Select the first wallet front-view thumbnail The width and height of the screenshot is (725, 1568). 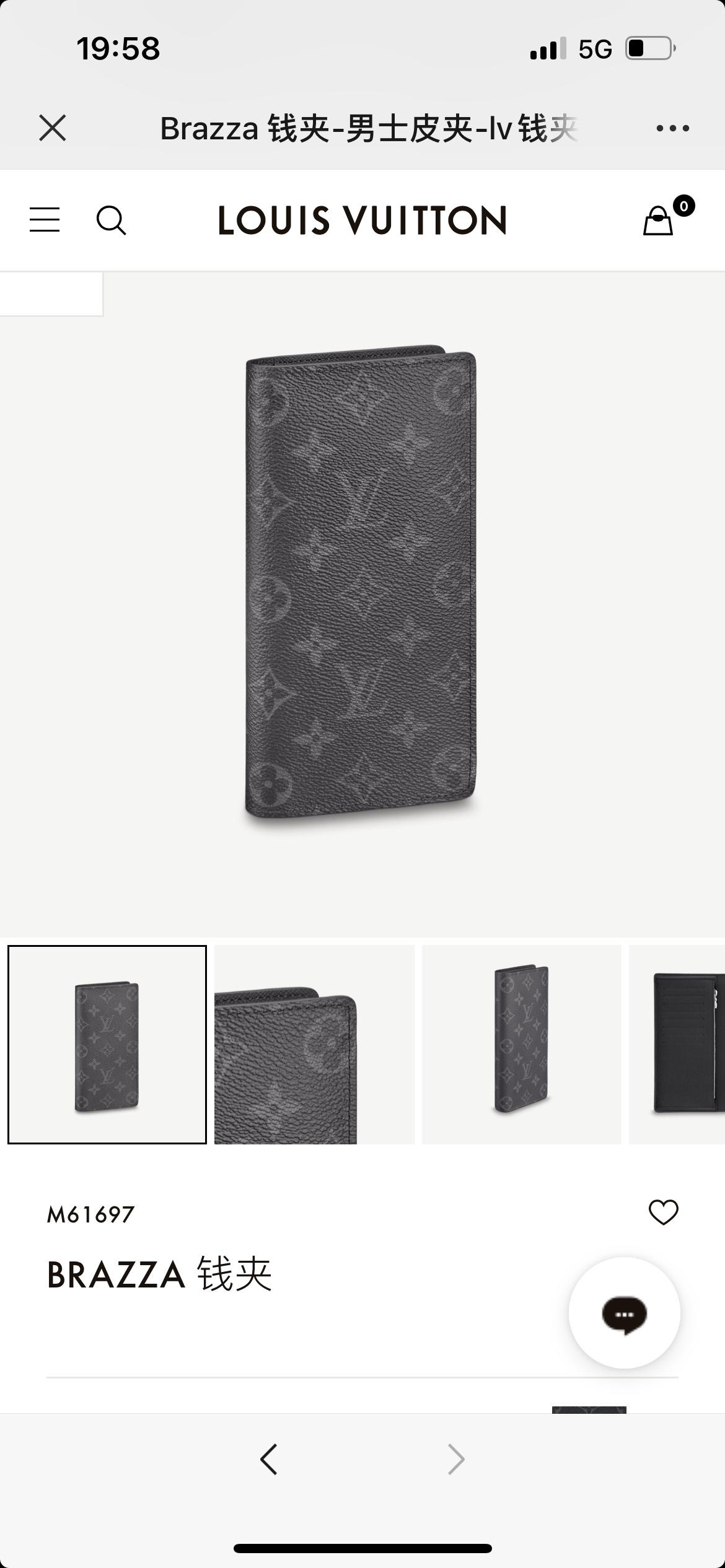107,1045
